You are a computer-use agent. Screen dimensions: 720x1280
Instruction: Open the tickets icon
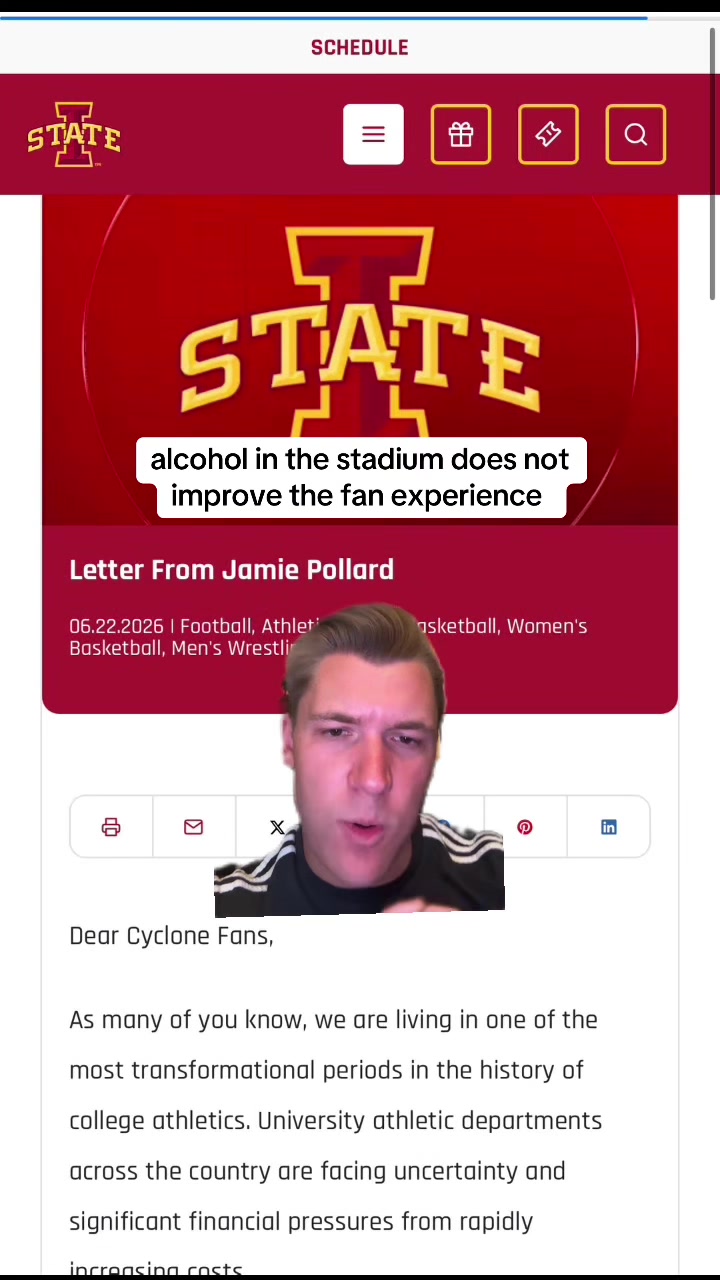pos(548,134)
